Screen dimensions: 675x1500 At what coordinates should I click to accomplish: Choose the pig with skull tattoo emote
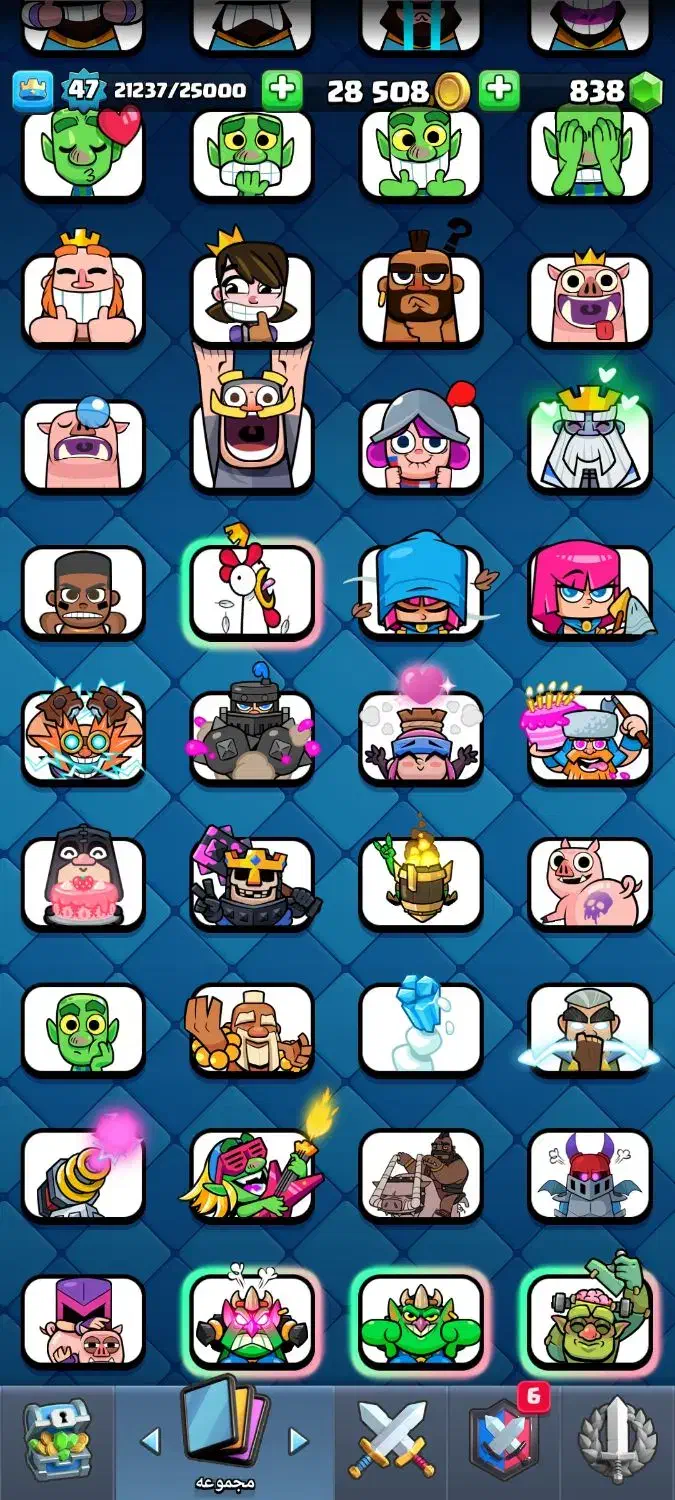590,884
